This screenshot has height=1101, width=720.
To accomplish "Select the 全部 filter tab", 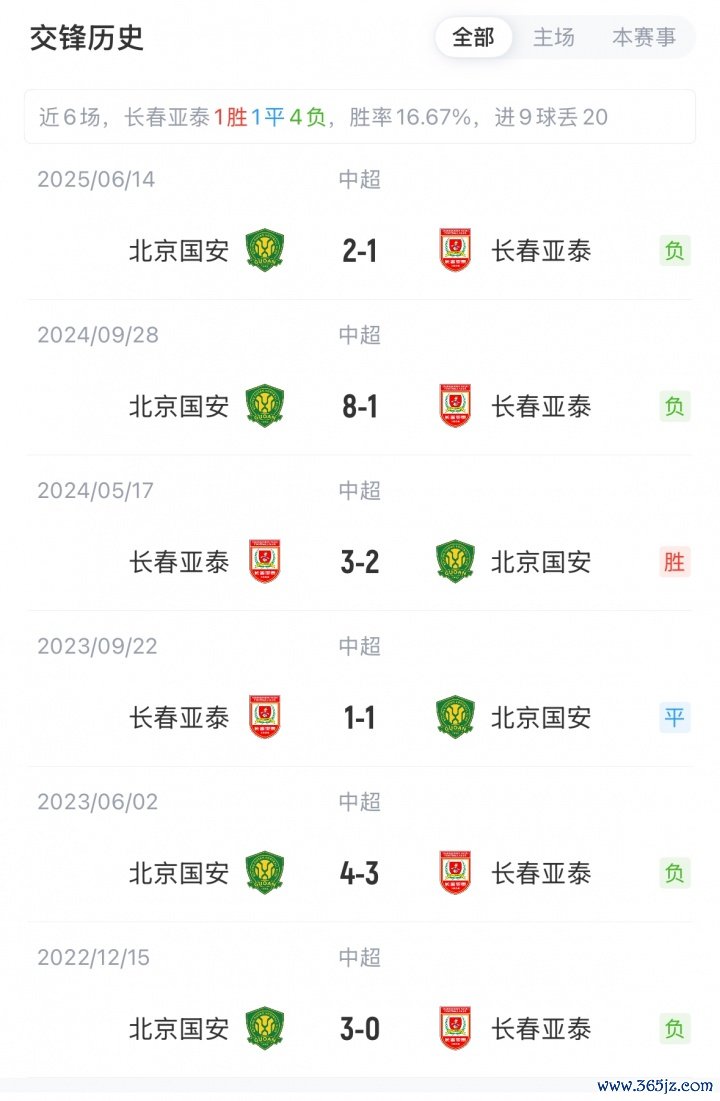I will coord(473,38).
